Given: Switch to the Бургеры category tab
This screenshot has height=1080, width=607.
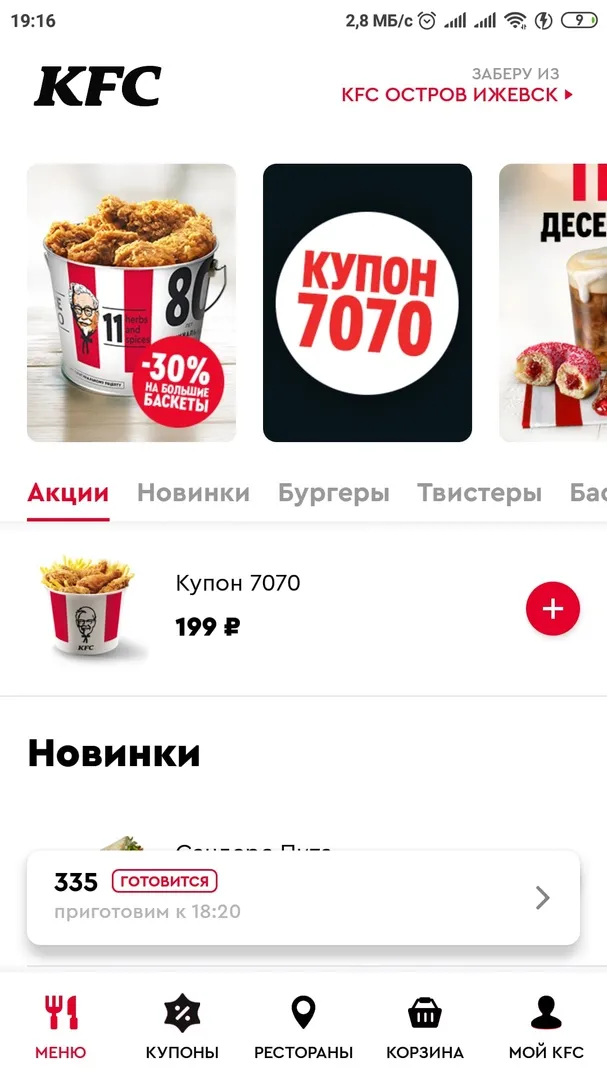Looking at the screenshot, I should [x=334, y=493].
